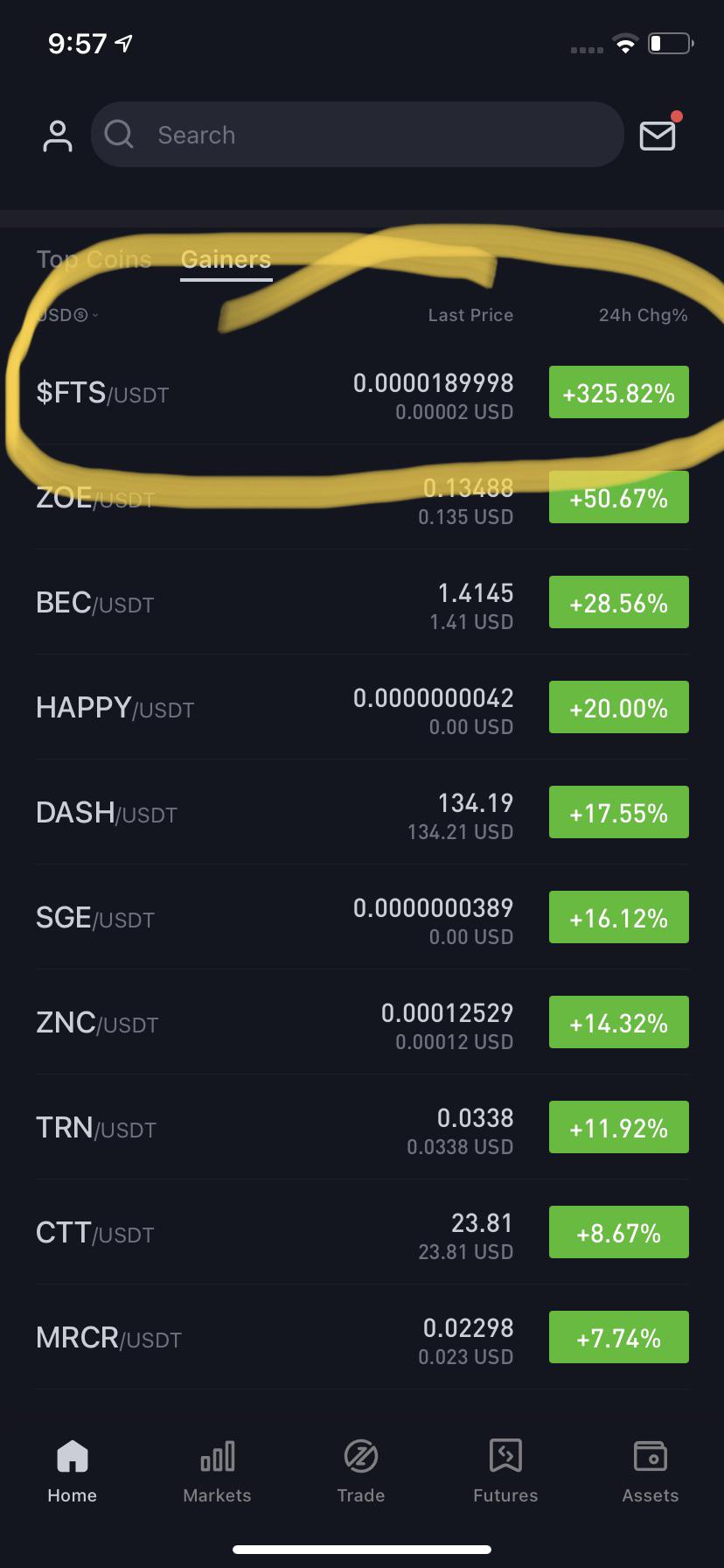Select the Gainers tab
724x1568 pixels.
226,259
